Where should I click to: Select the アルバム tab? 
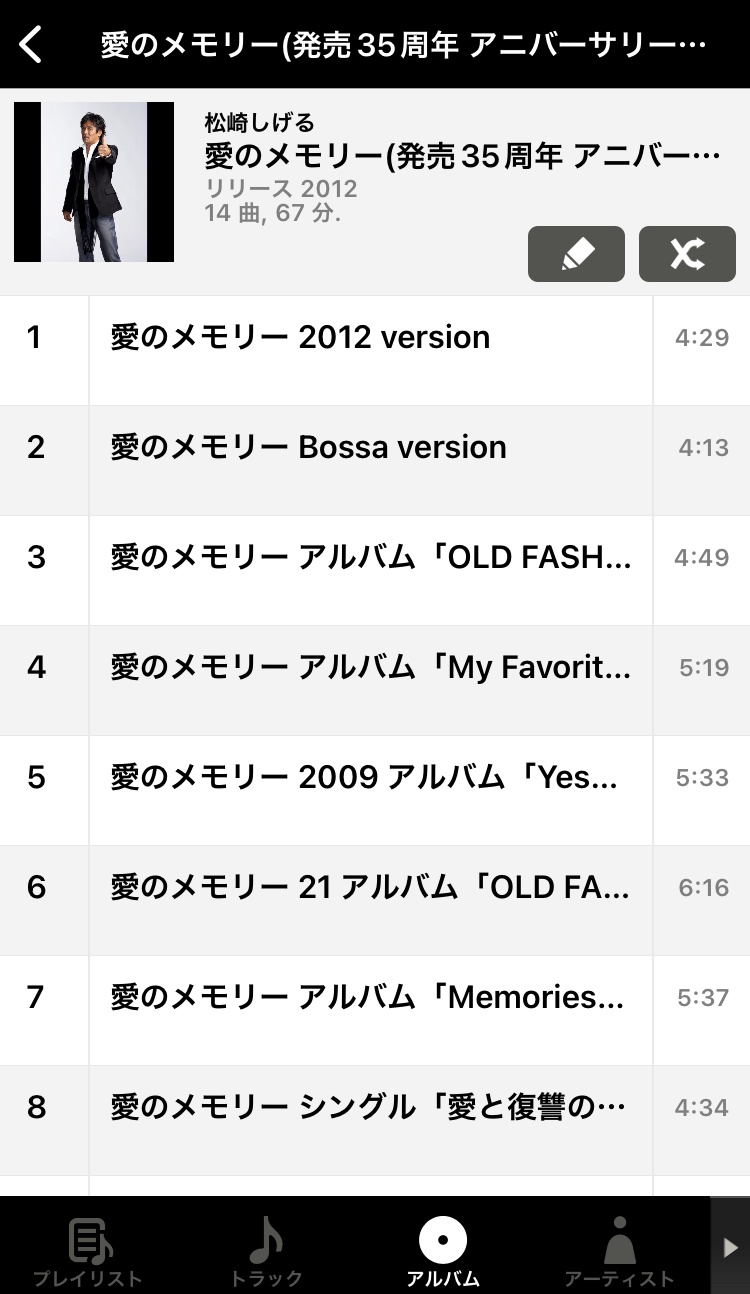click(x=443, y=1250)
